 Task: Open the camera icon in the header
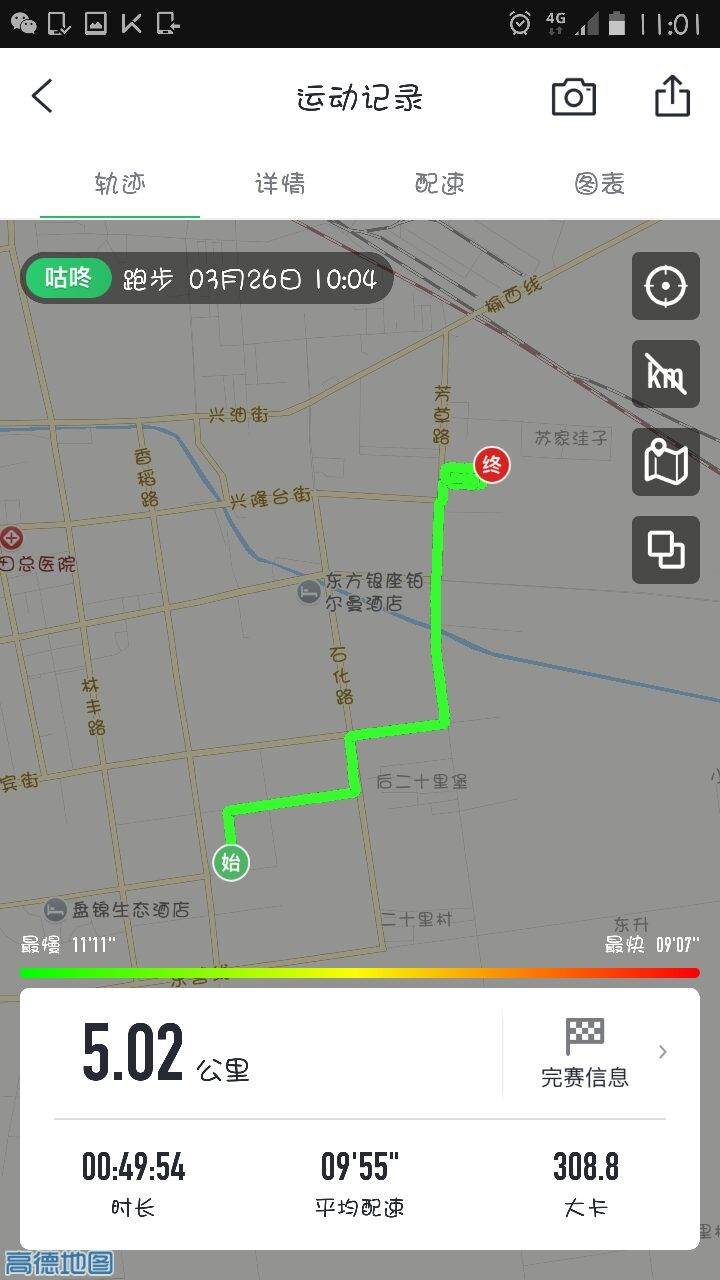[574, 97]
